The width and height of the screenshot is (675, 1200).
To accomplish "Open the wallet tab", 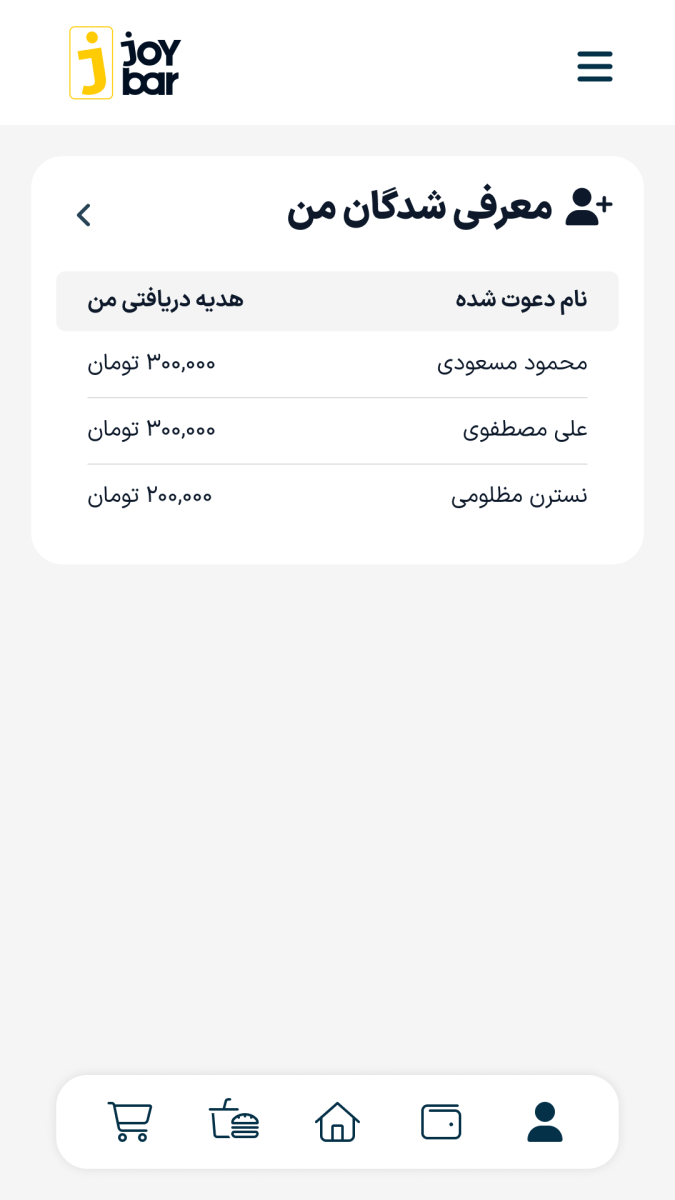I will point(441,1121).
